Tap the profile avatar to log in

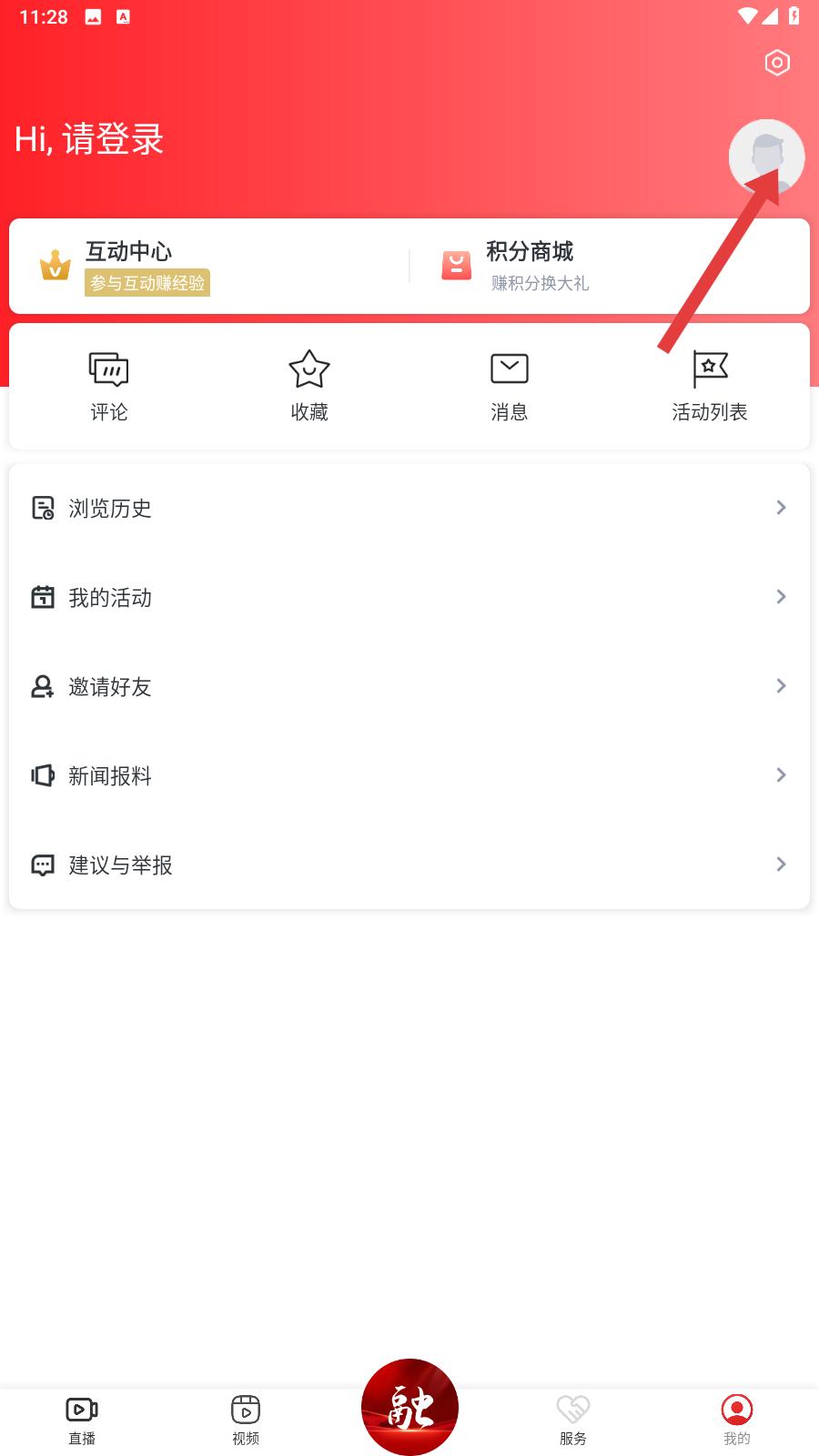pyautogui.click(x=766, y=157)
